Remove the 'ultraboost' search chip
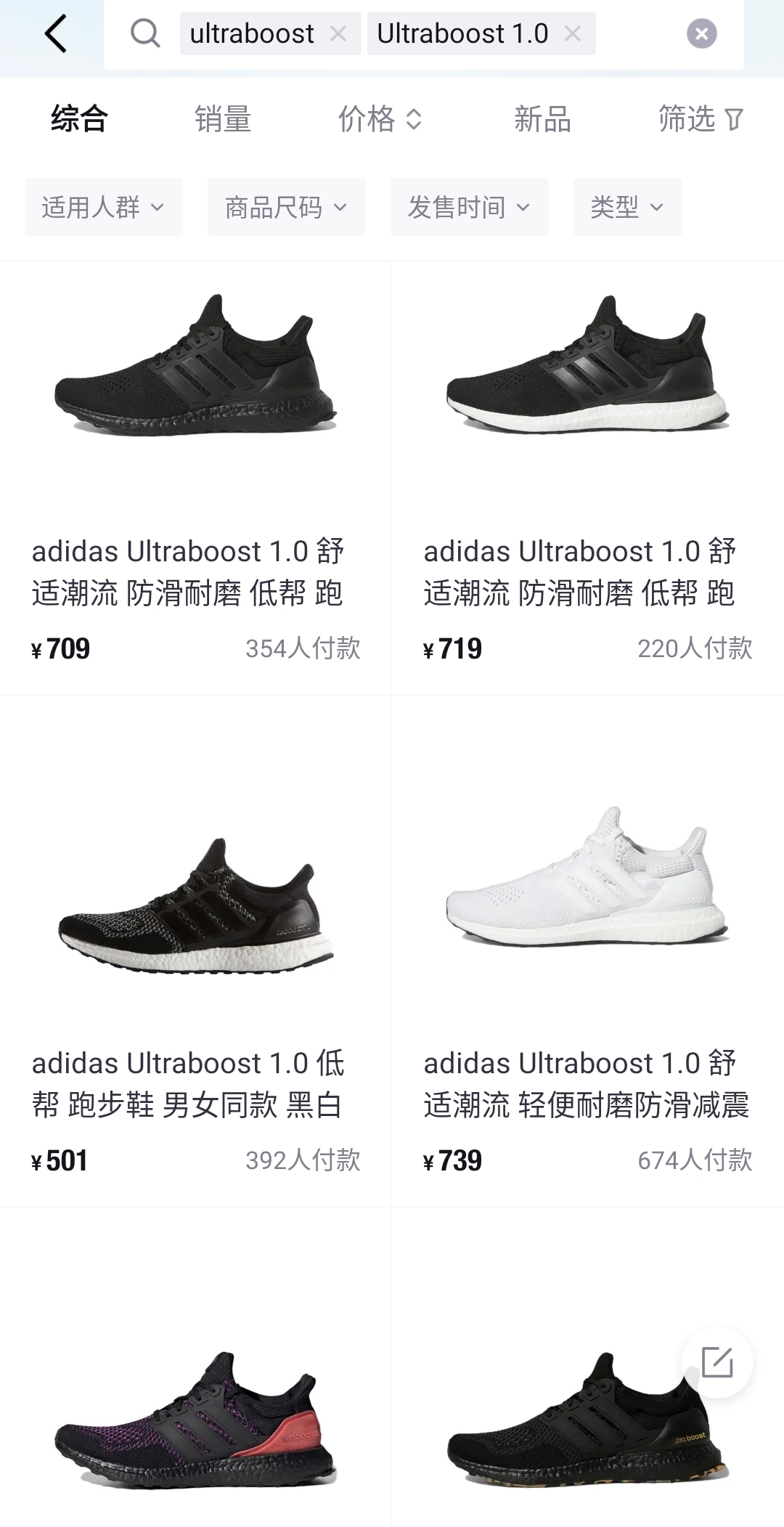This screenshot has width=784, height=1527. point(338,33)
